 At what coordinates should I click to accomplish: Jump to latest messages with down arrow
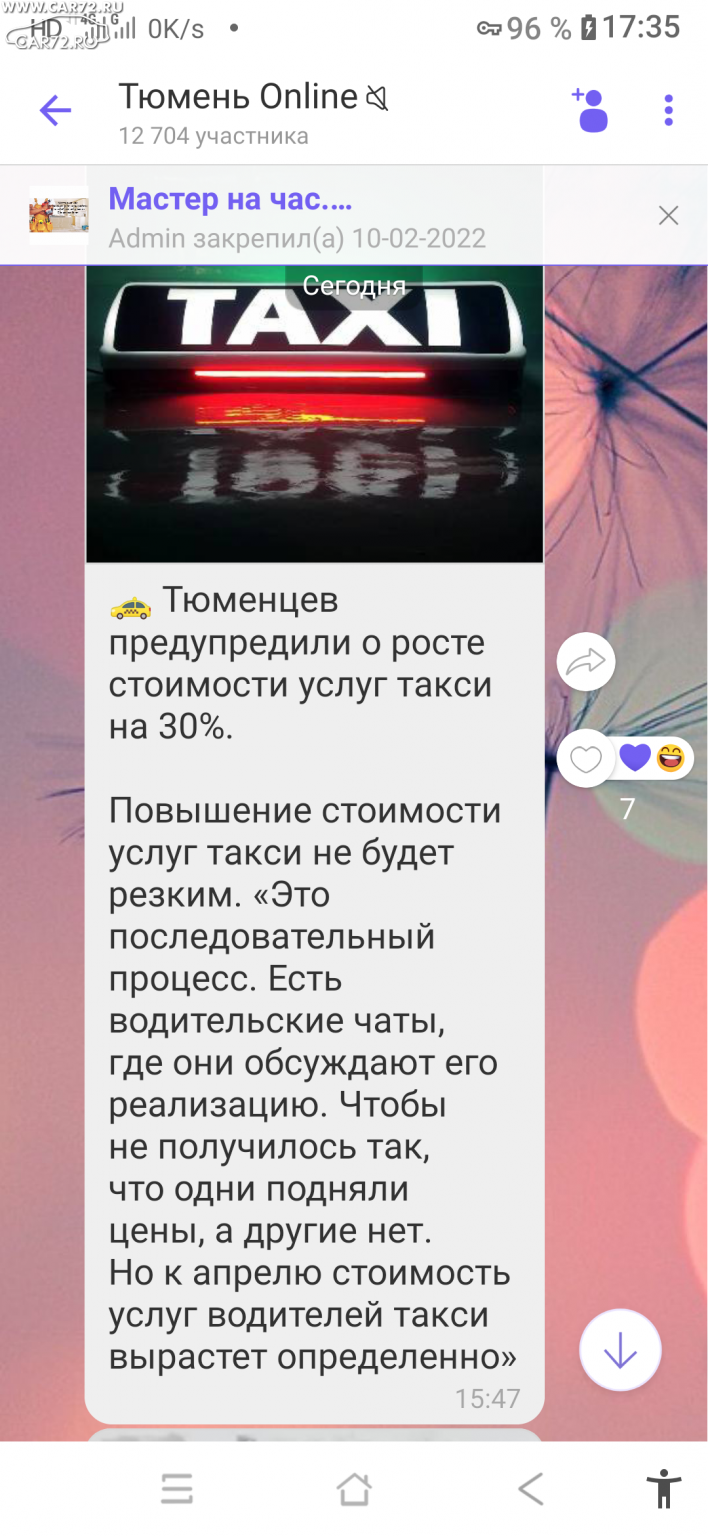(620, 1350)
